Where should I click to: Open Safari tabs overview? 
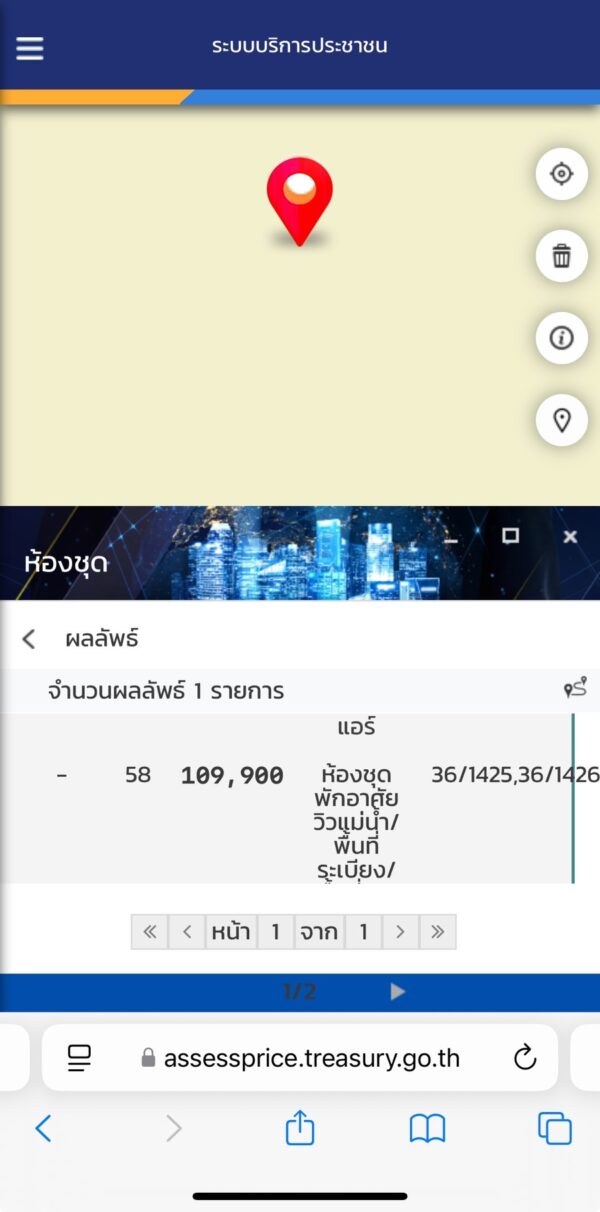point(554,1129)
